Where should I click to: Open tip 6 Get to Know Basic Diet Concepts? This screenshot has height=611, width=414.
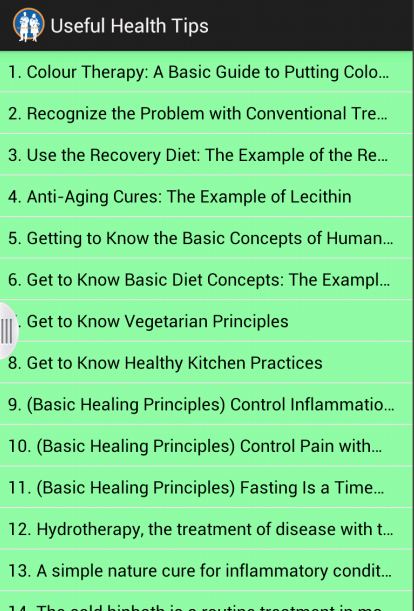[207, 279]
